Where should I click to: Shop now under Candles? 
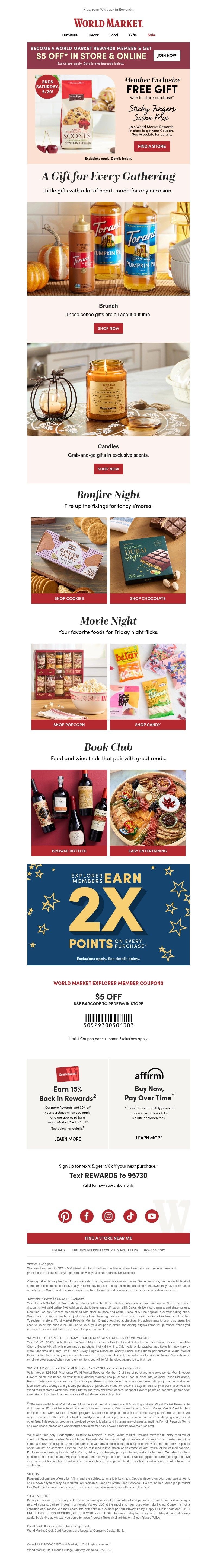click(x=108, y=469)
